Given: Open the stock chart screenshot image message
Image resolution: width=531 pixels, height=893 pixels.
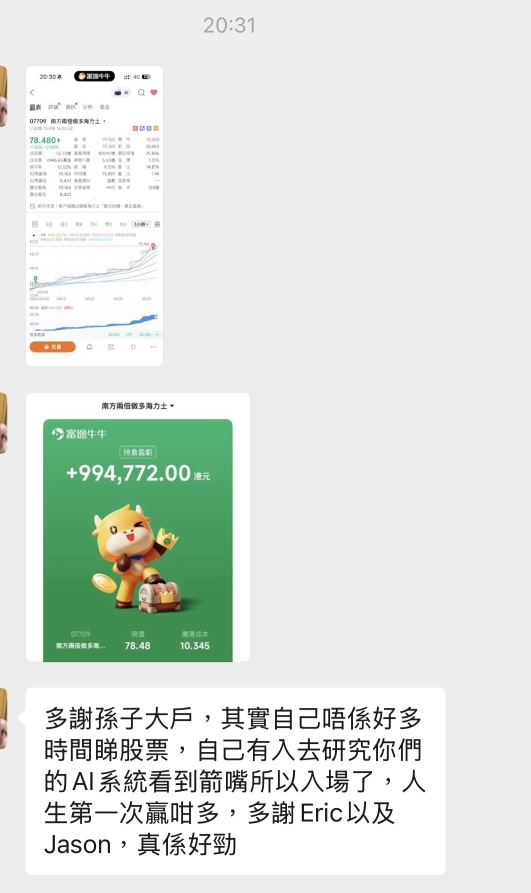Looking at the screenshot, I should coord(95,216).
